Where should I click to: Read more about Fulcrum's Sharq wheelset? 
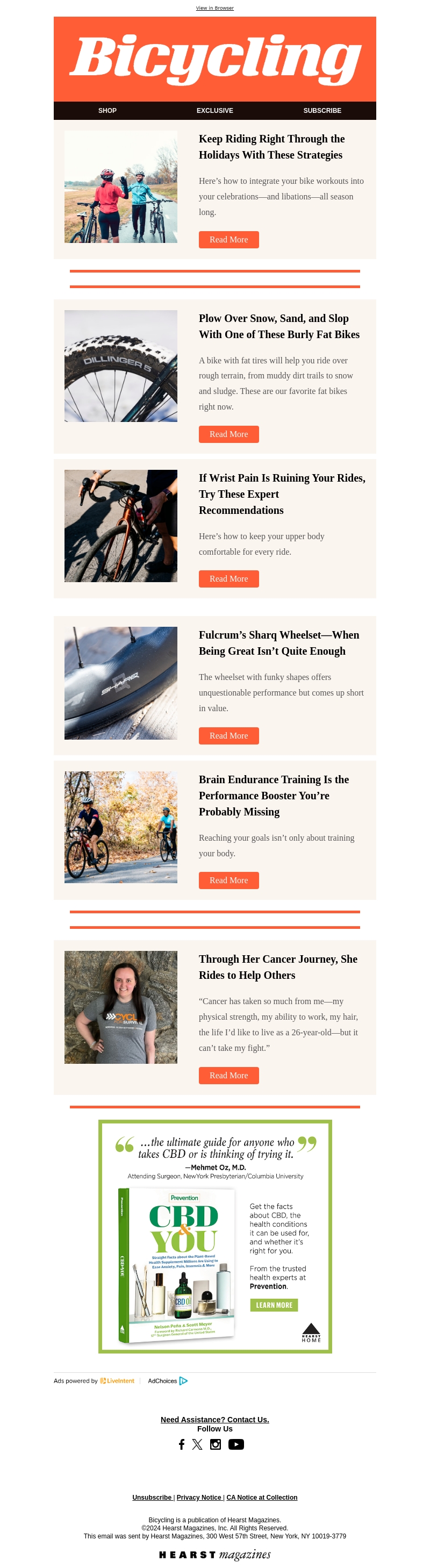pos(228,736)
